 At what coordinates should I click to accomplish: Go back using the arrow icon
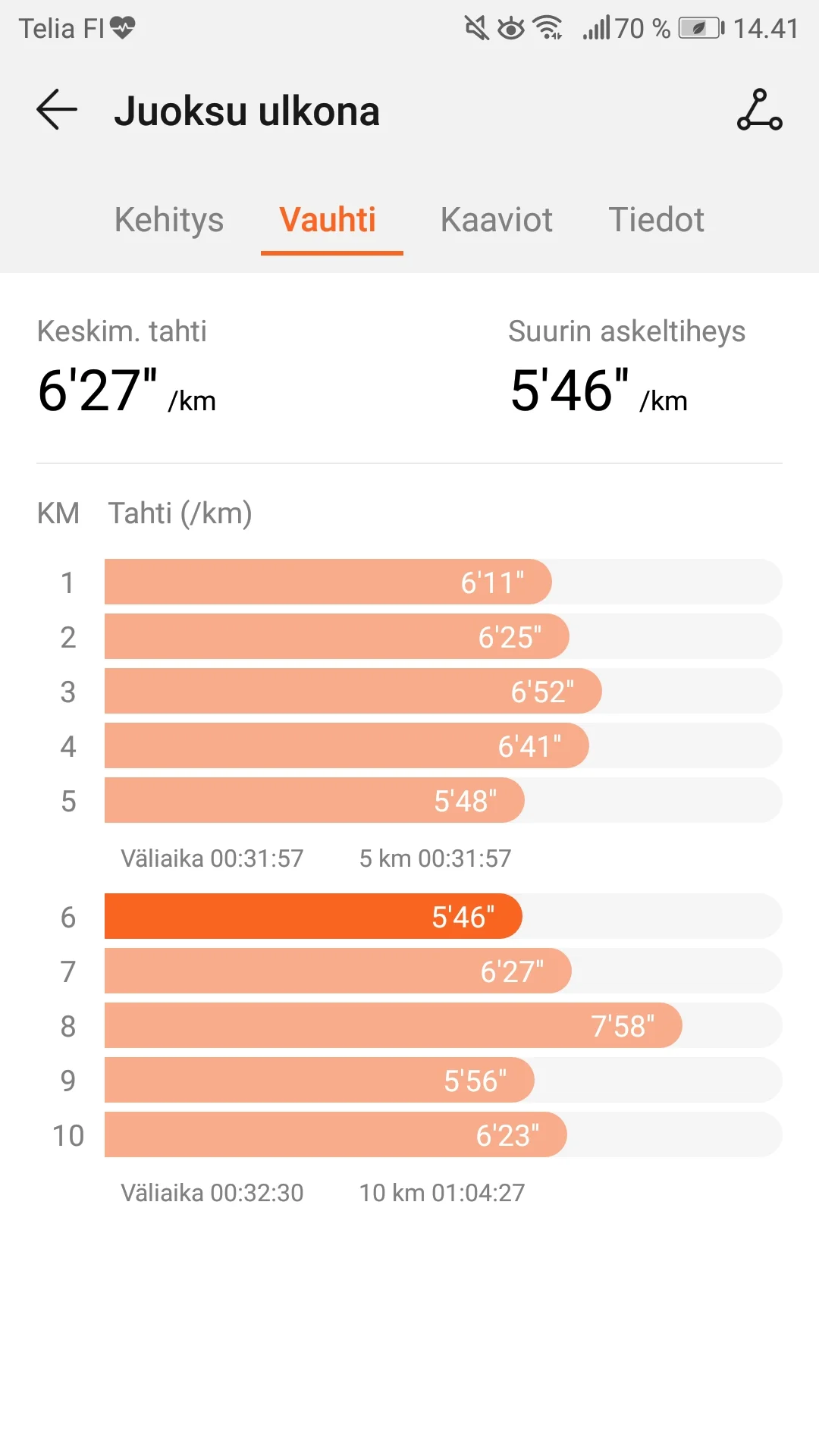point(57,110)
